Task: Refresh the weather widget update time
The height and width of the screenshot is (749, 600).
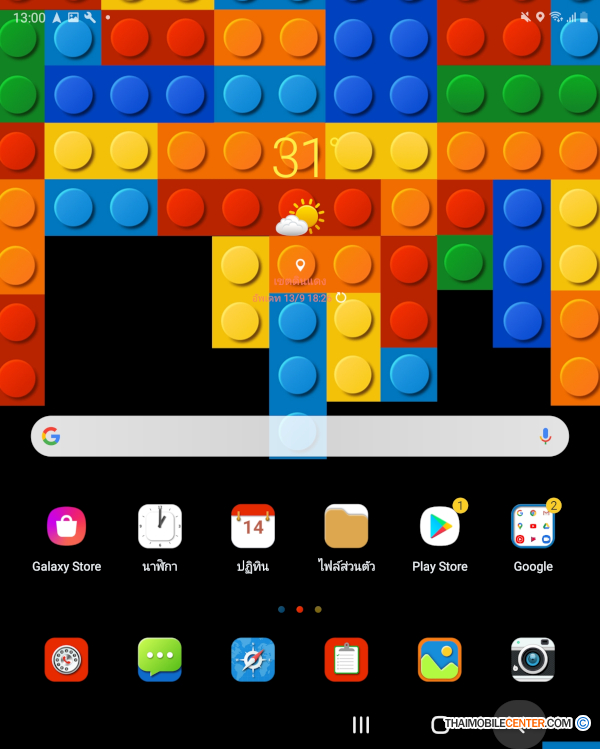Action: click(341, 298)
